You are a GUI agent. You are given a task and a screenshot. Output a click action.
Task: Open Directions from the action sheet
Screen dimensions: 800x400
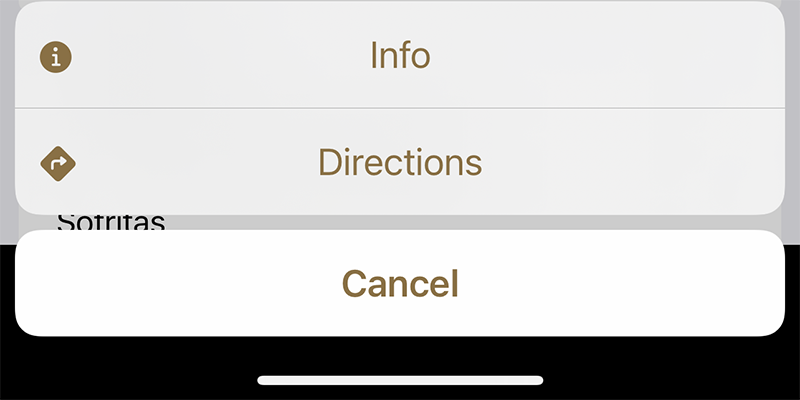400,161
